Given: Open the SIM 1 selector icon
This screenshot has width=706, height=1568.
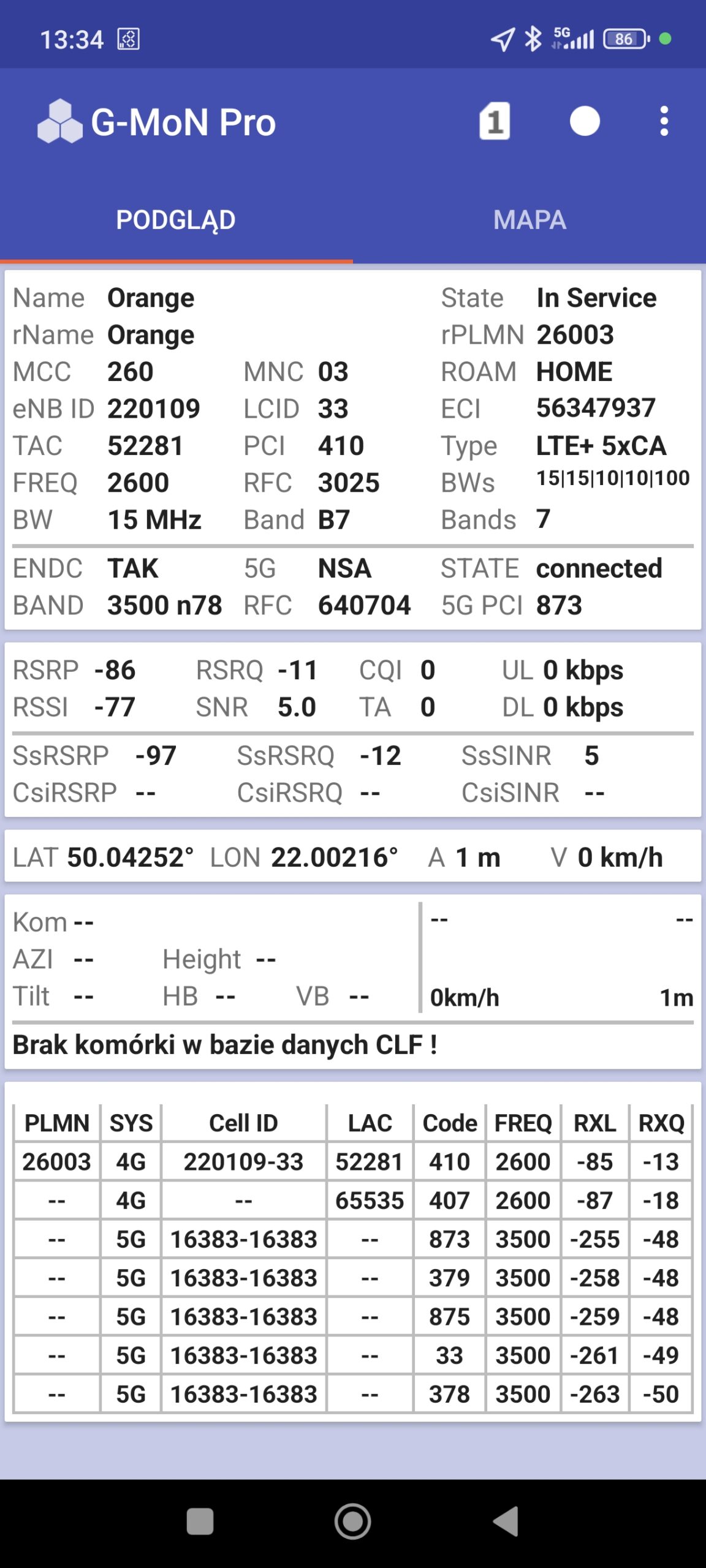Looking at the screenshot, I should coord(494,121).
